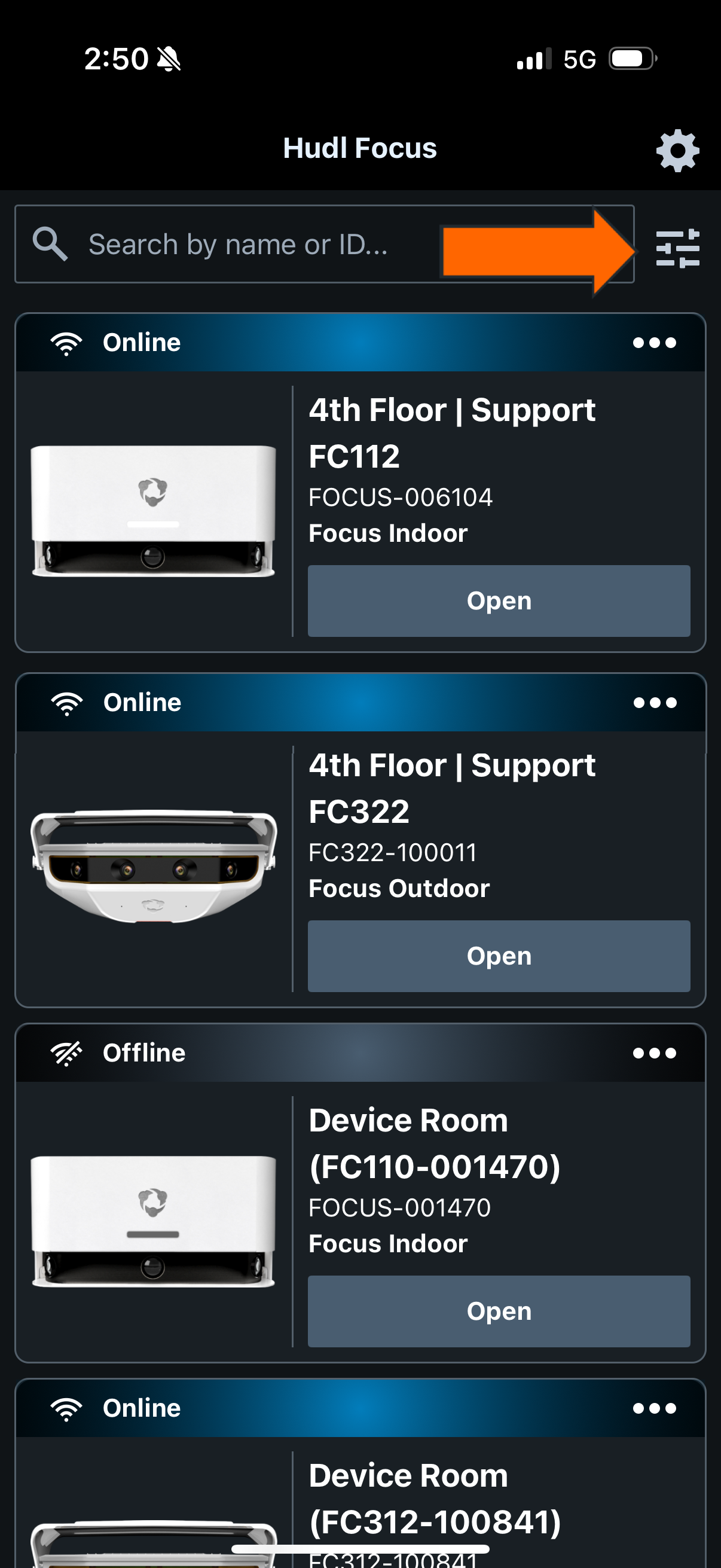This screenshot has height=1568, width=721.
Task: Open more options for Device Room FC312-100841
Action: pos(654,1408)
